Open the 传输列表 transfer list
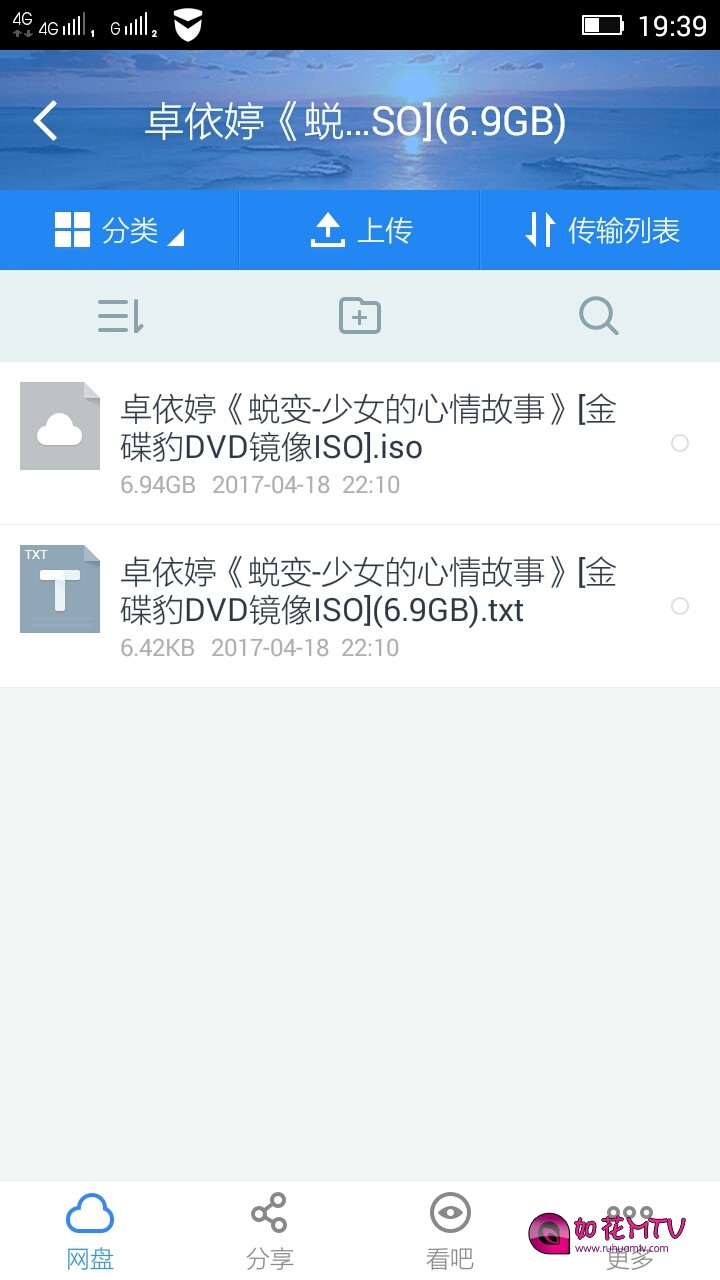Viewport: 720px width, 1280px height. coord(601,230)
